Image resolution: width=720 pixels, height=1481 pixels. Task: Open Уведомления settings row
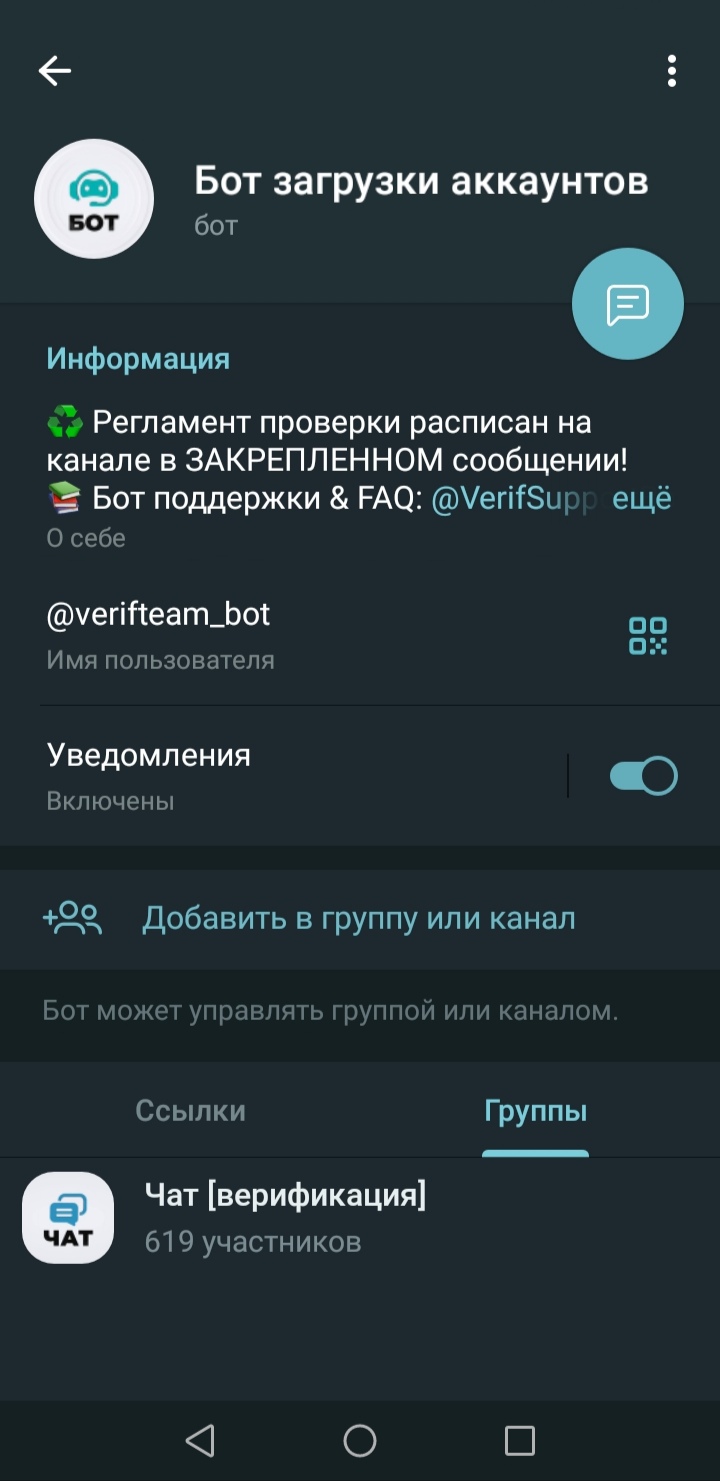250,775
